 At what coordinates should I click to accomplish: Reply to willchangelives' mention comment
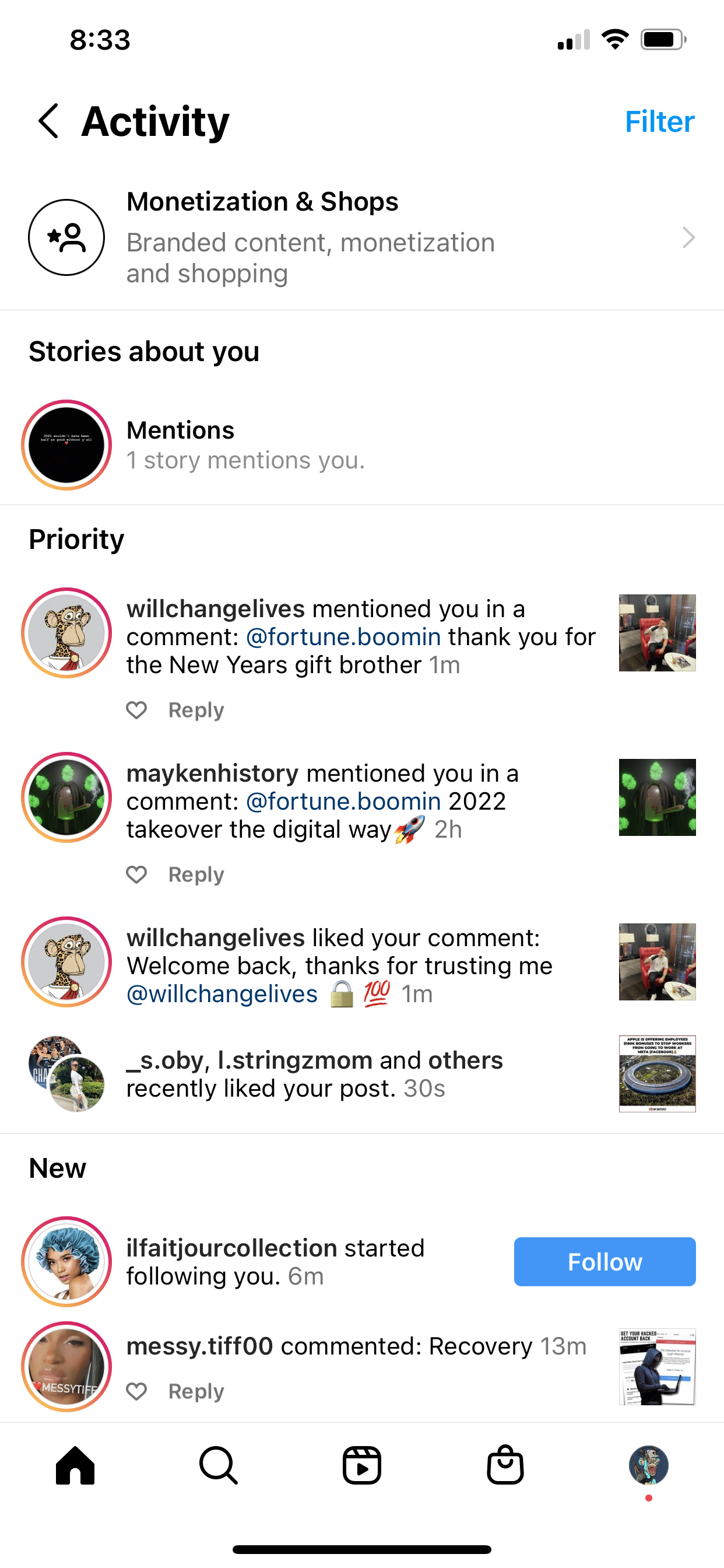pos(196,710)
